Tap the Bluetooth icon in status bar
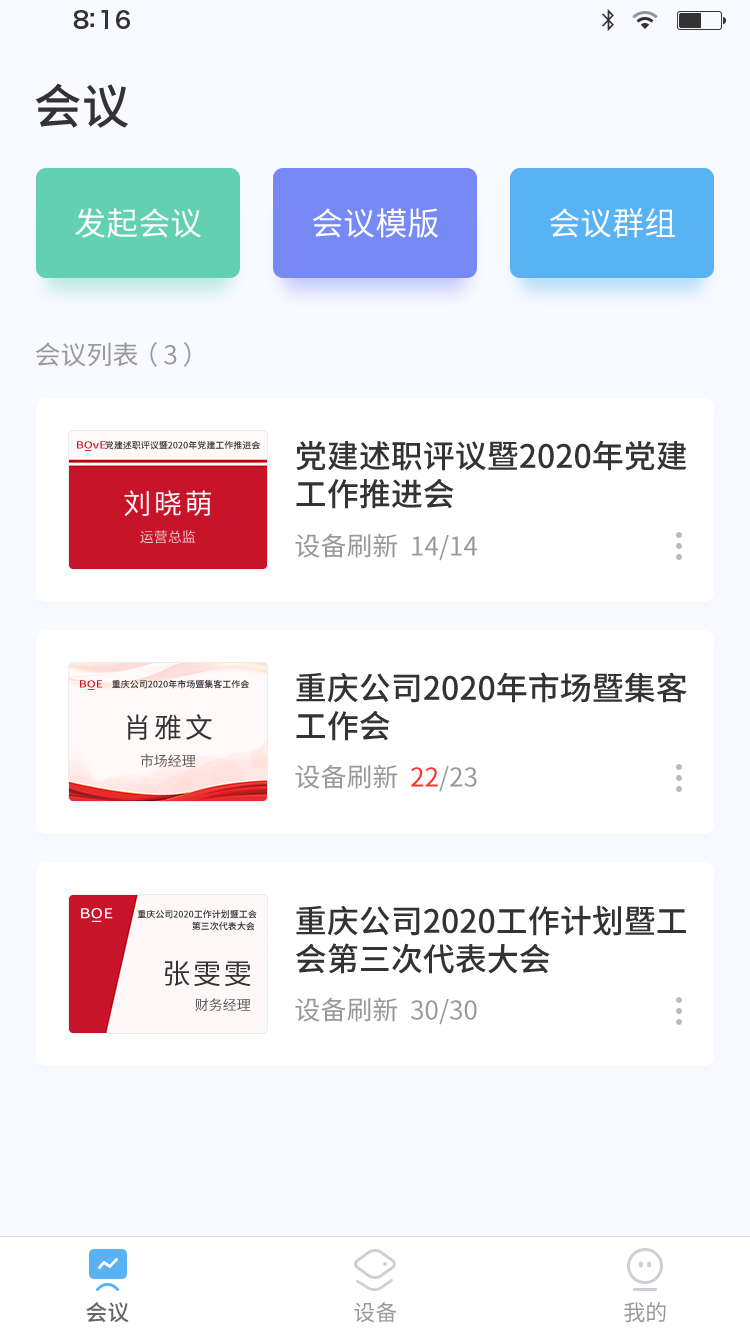The image size is (750, 1334). 606,18
